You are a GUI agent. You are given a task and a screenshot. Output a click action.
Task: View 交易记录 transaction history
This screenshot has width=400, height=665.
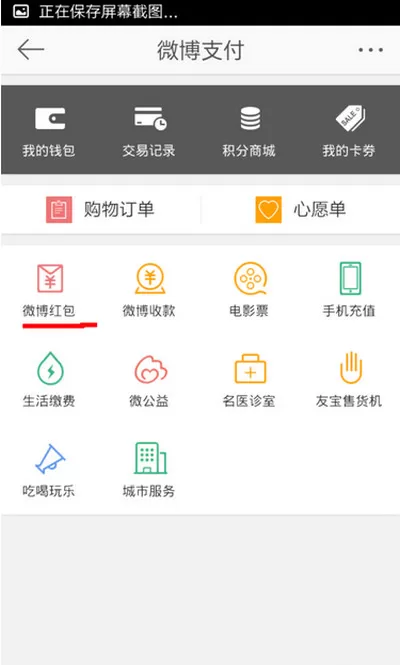(x=149, y=131)
